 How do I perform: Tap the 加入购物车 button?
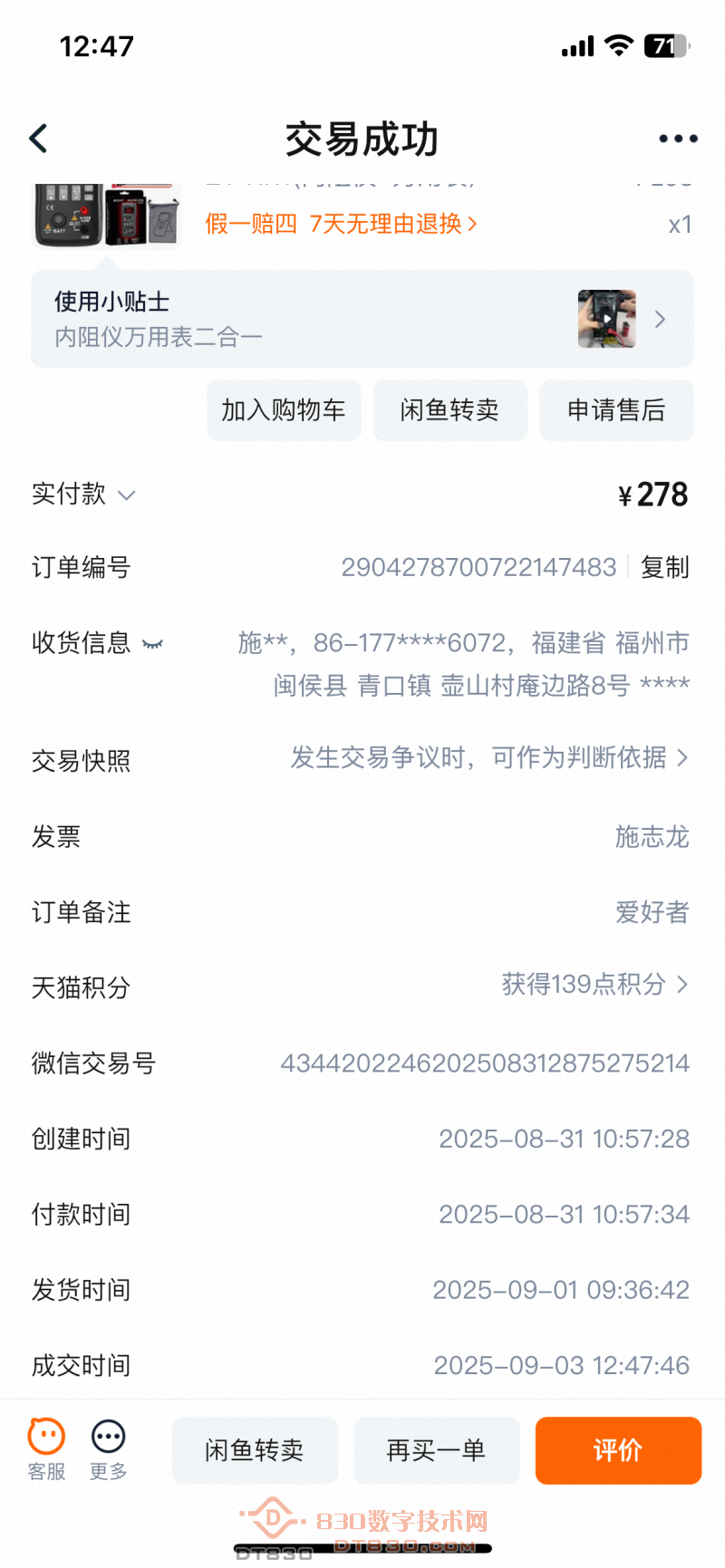pyautogui.click(x=283, y=410)
